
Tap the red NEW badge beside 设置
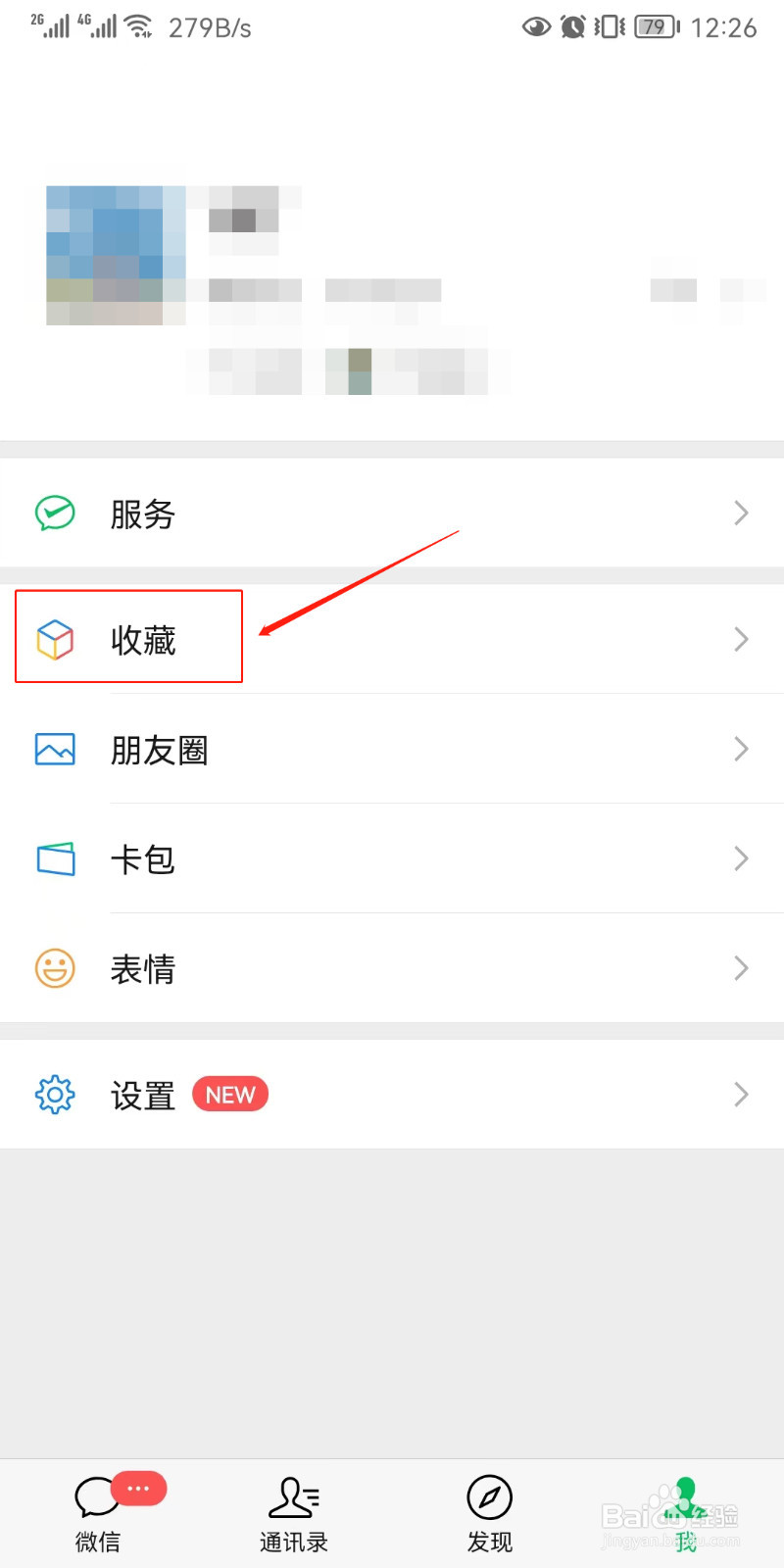(230, 1095)
